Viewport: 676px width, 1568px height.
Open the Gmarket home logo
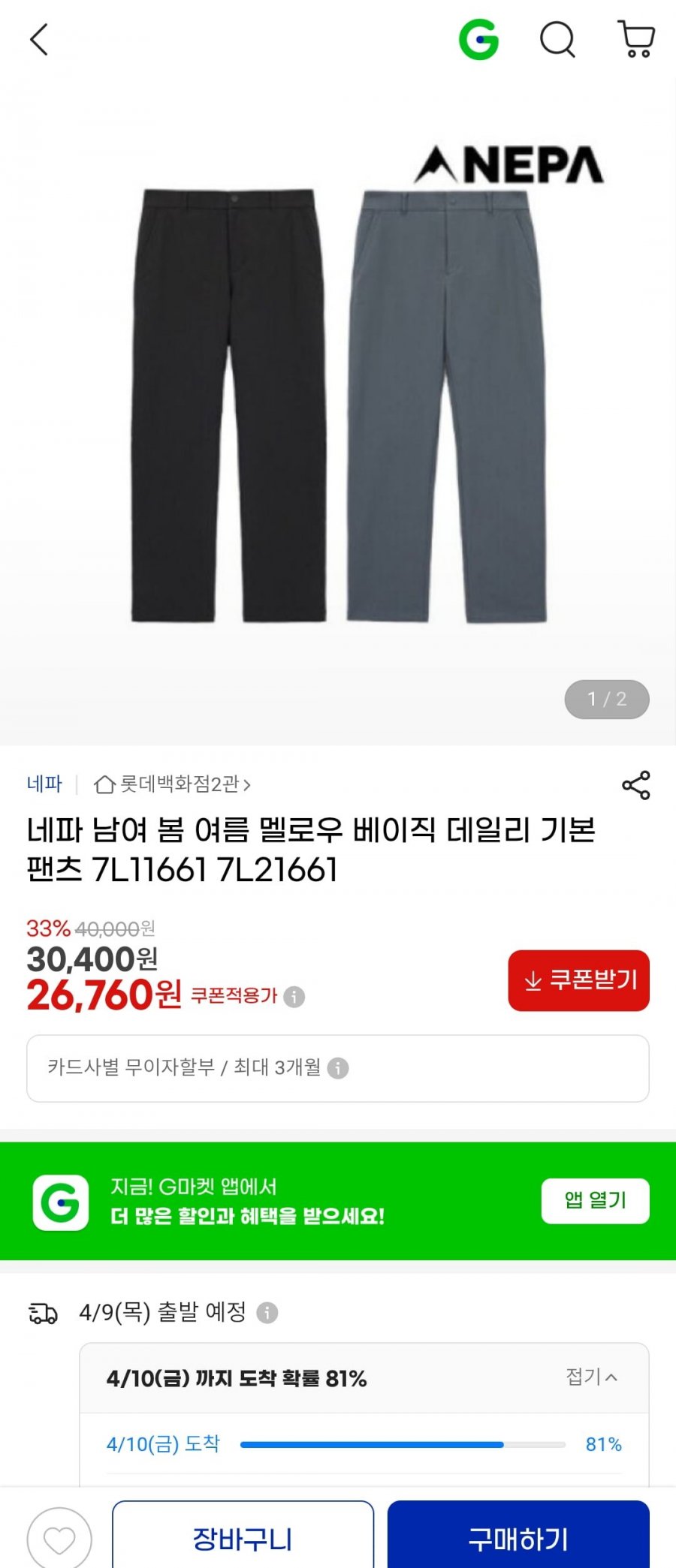point(479,40)
